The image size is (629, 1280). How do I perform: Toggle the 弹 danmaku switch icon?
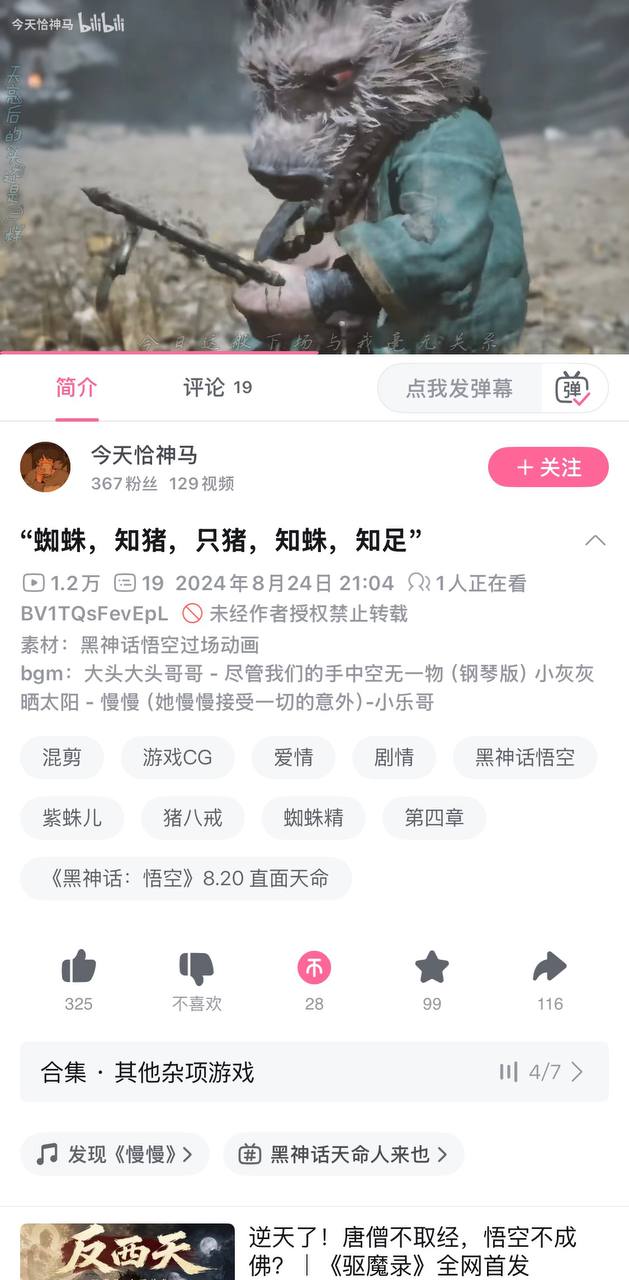(x=573, y=389)
